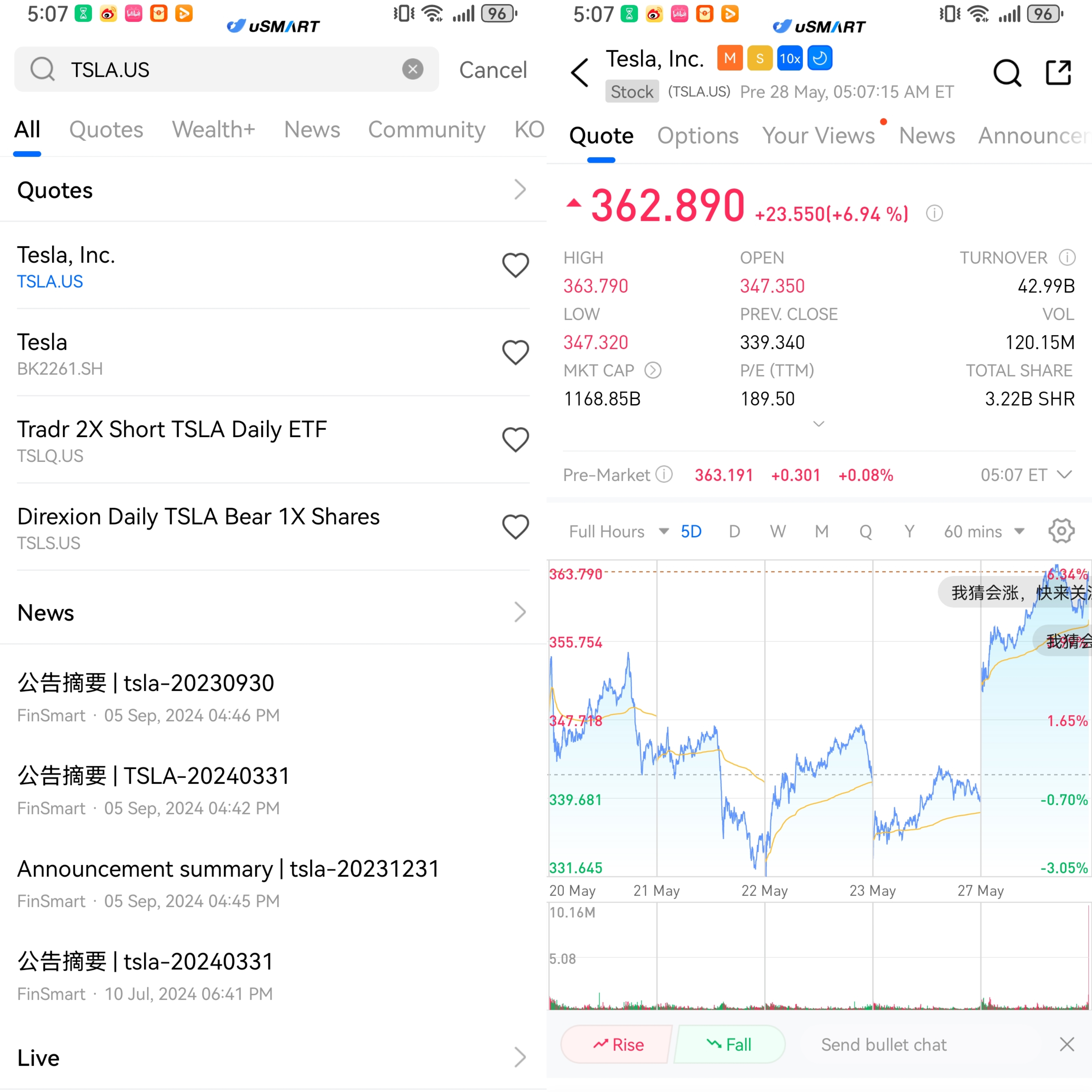Open chart settings gear

[x=1061, y=531]
